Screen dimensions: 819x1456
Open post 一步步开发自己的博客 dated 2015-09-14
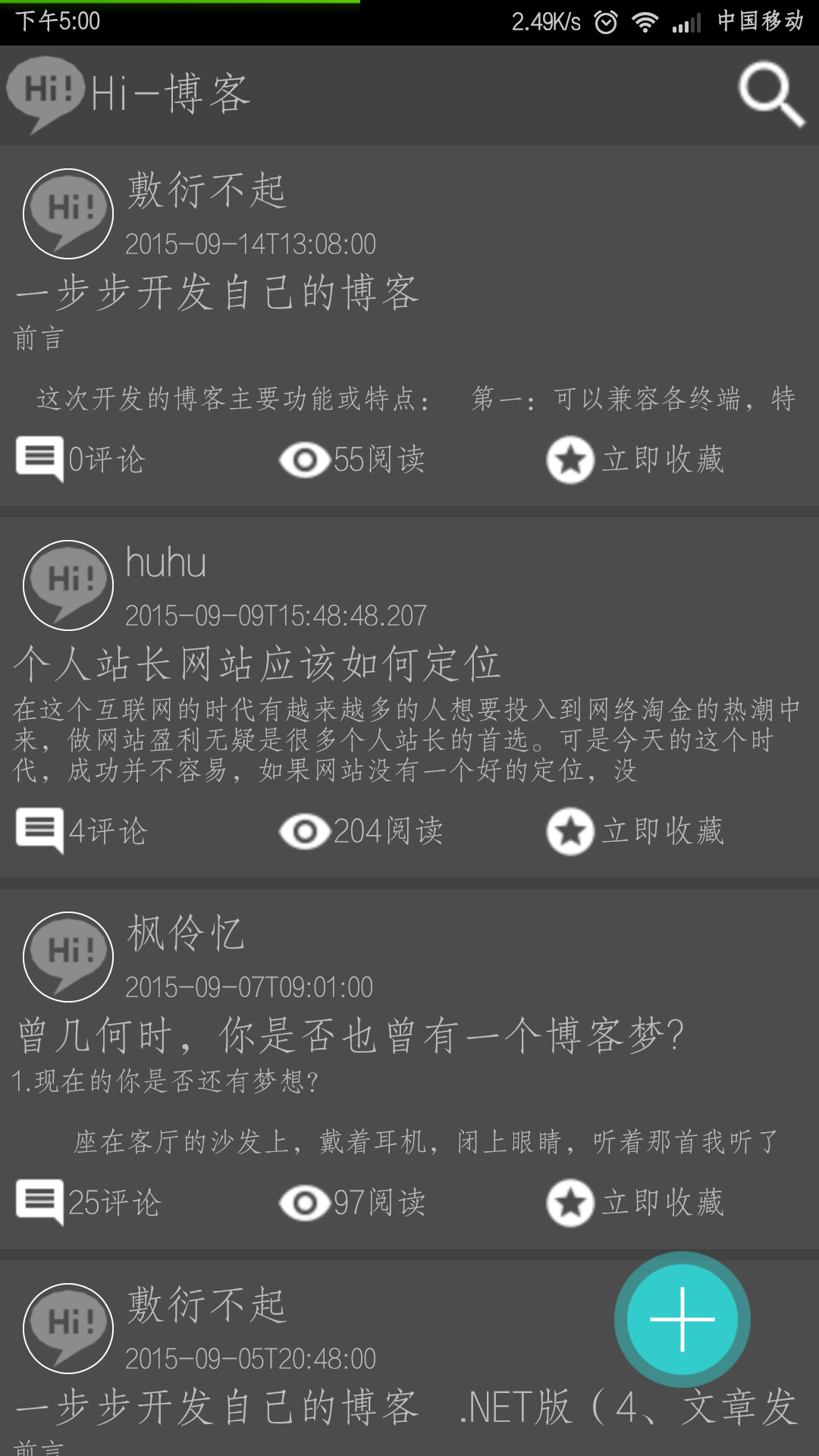(218, 293)
